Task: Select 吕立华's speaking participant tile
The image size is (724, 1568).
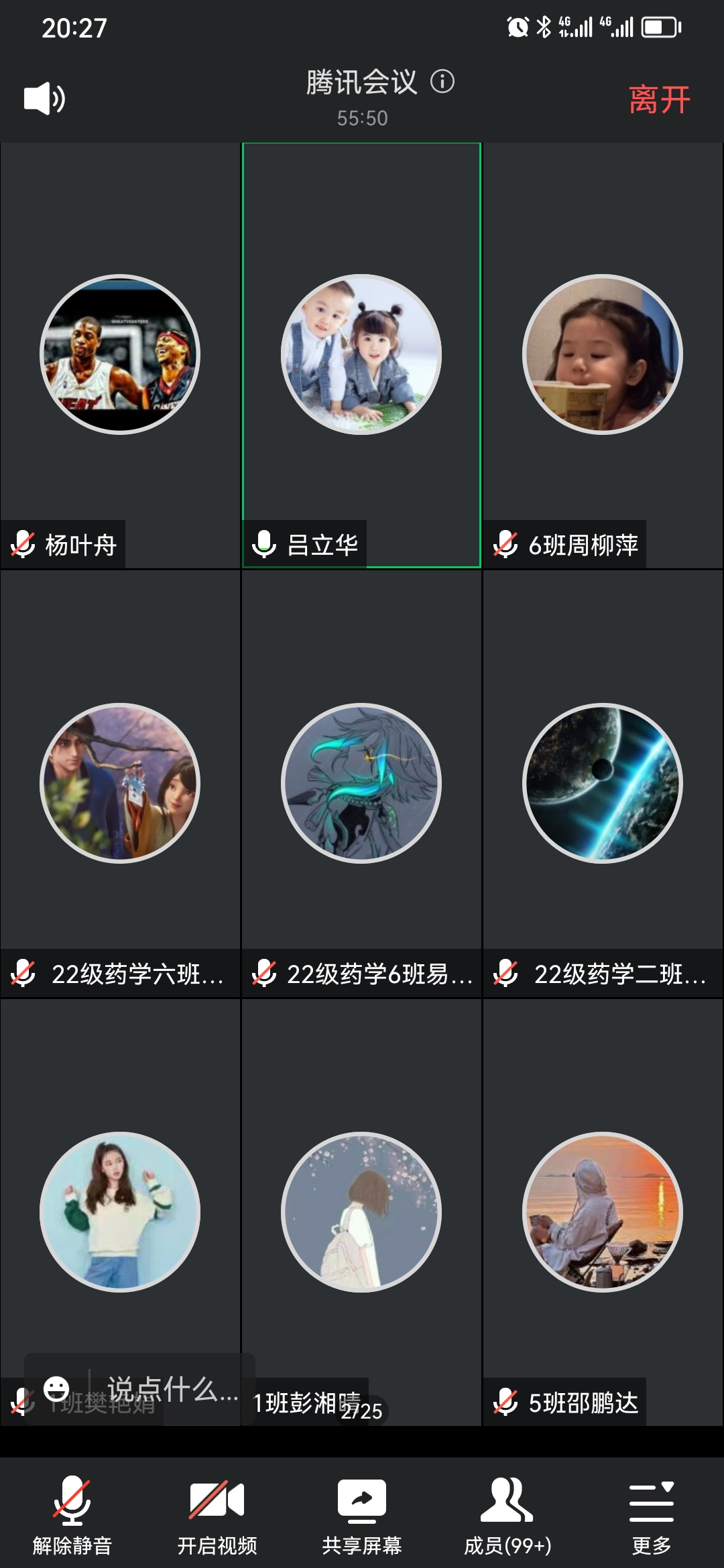Action: coord(361,355)
